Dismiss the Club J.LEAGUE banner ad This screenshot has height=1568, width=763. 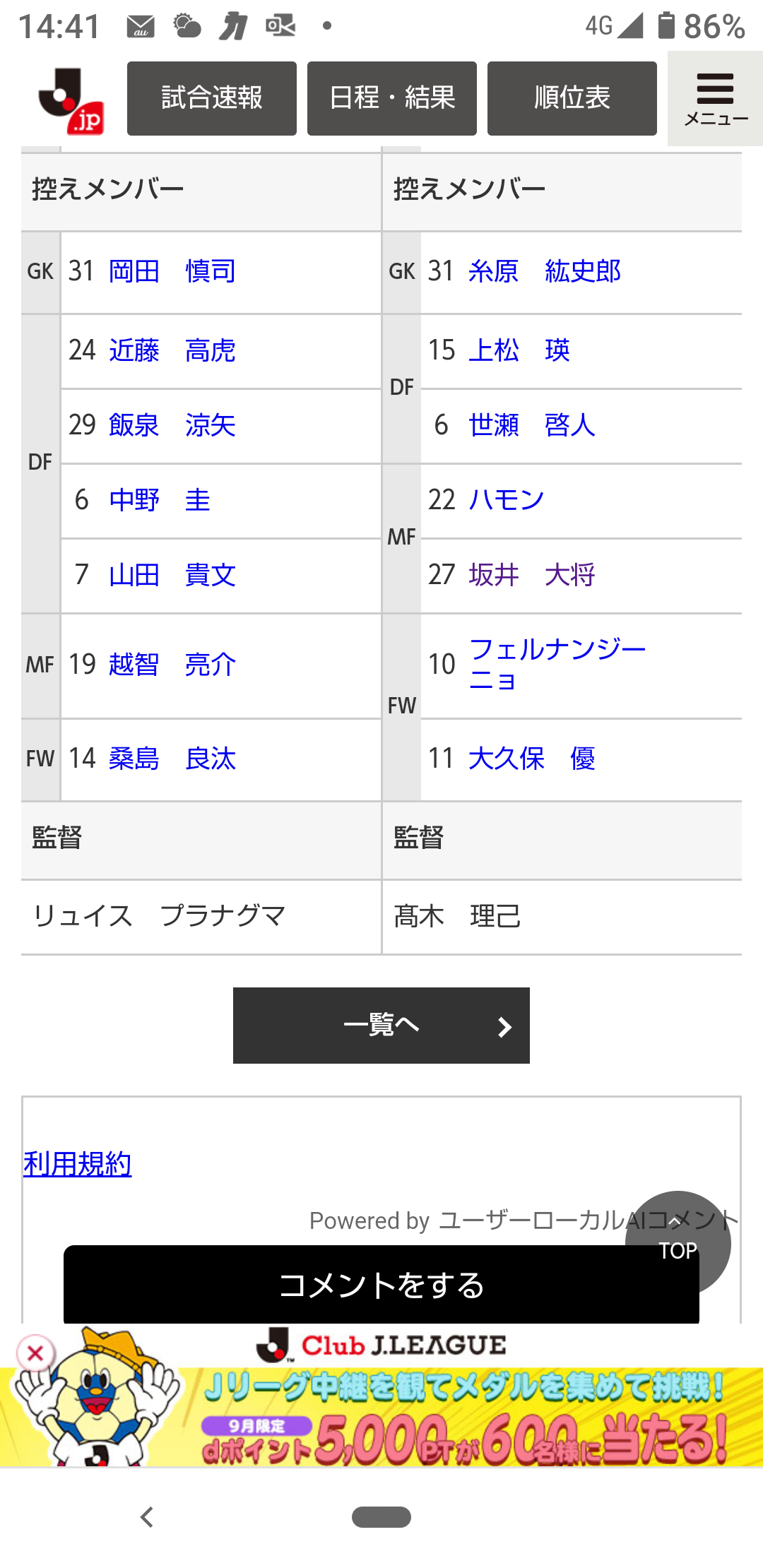click(35, 1353)
